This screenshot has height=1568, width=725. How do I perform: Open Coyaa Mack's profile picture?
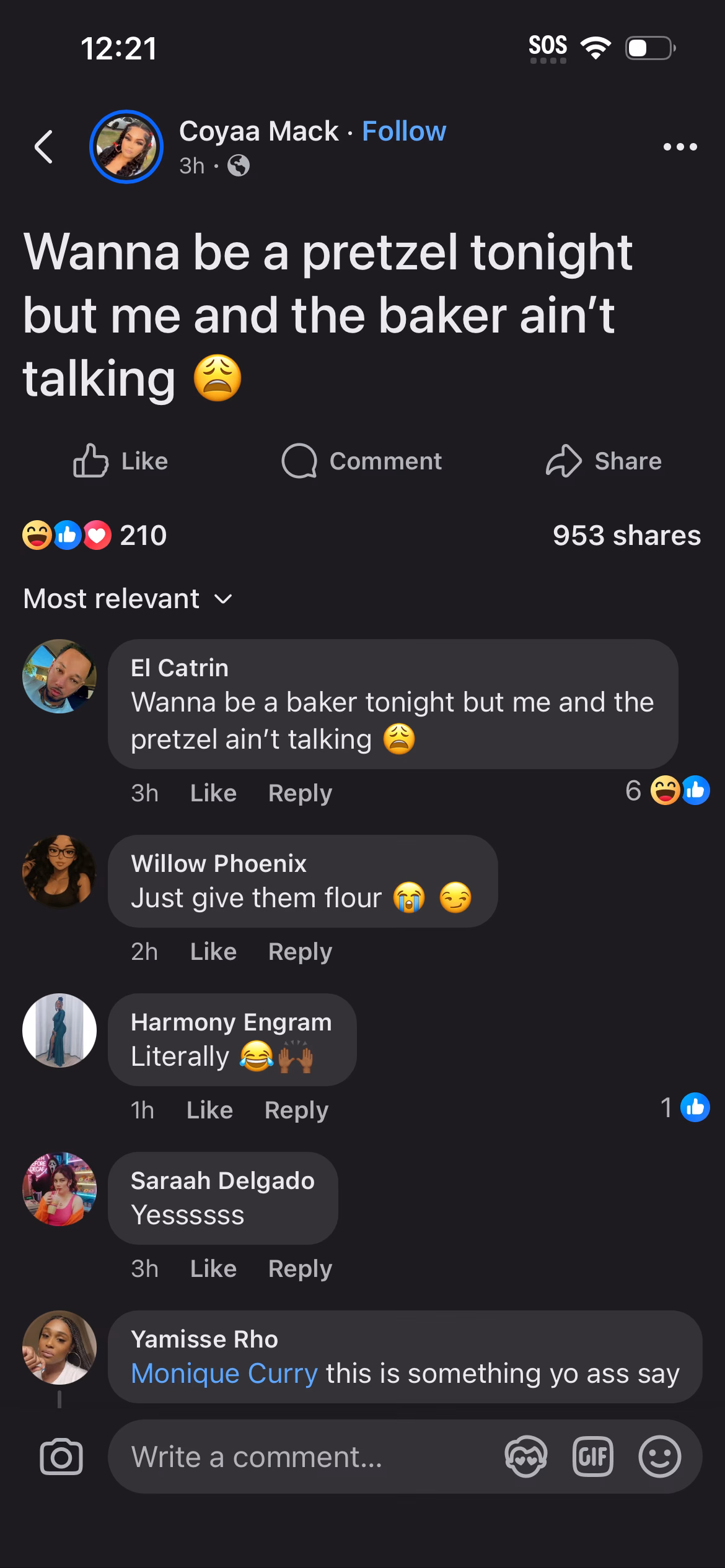coord(126,147)
